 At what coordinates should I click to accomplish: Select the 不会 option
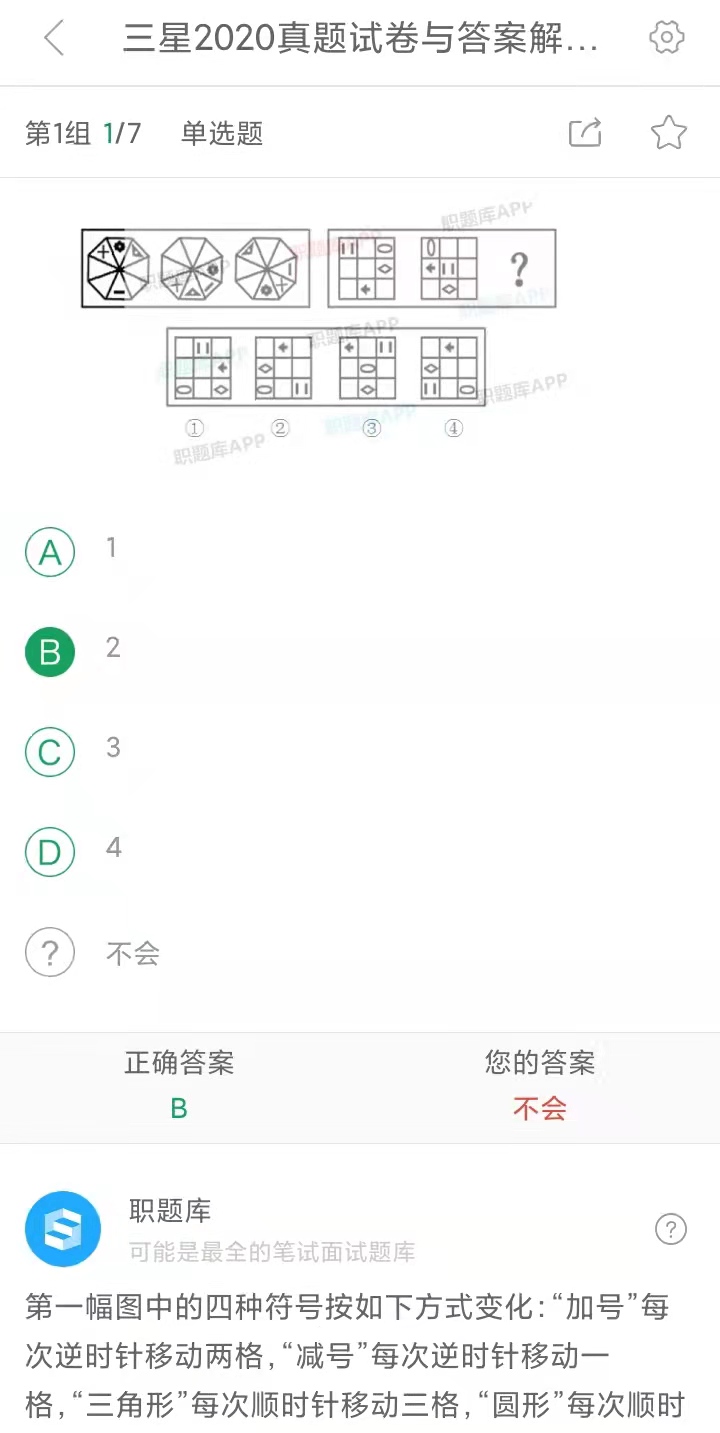(50, 953)
